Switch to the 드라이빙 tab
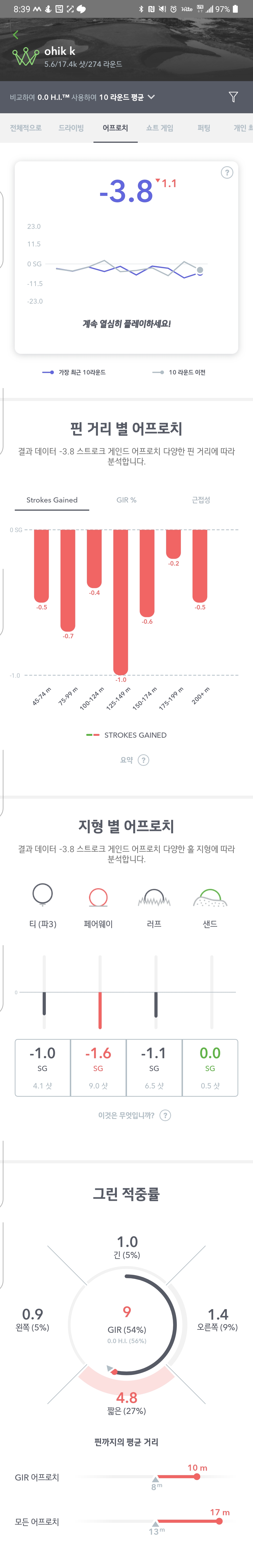 pyautogui.click(x=71, y=128)
